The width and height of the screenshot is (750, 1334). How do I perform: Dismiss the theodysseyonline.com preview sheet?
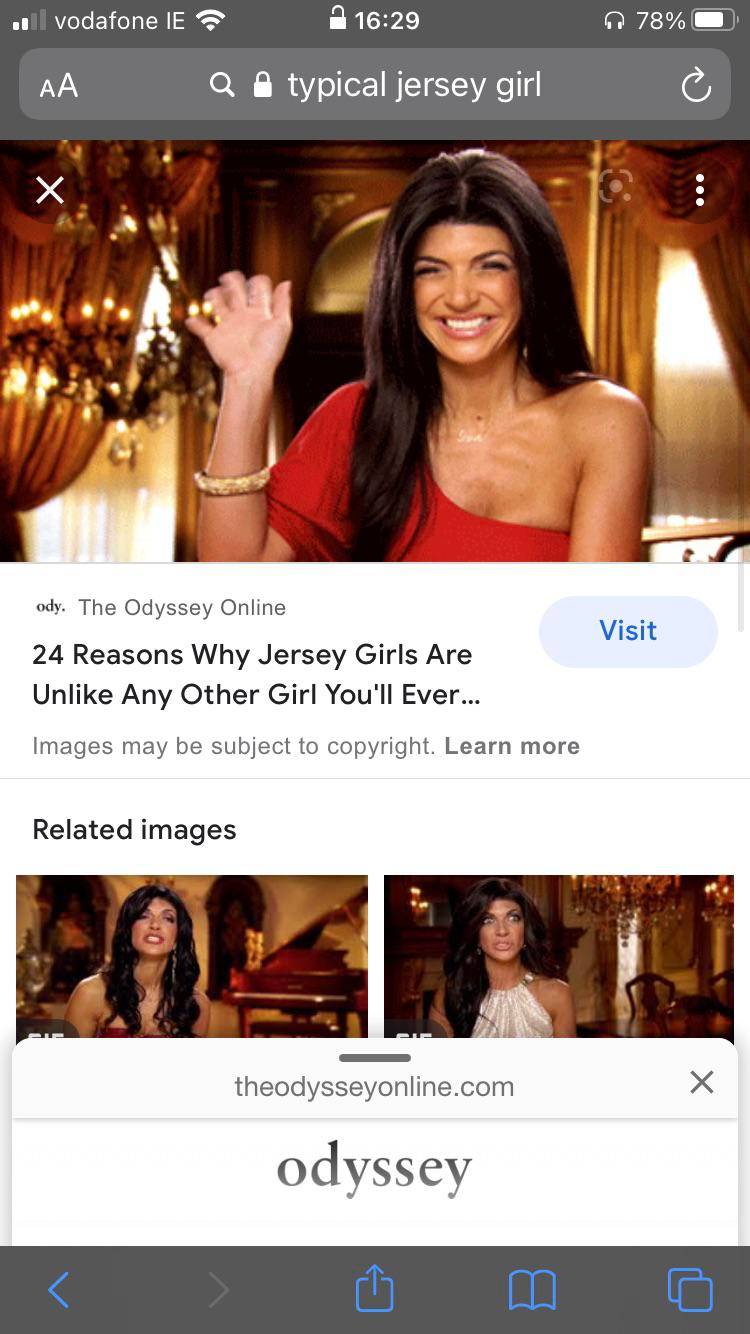click(702, 1081)
